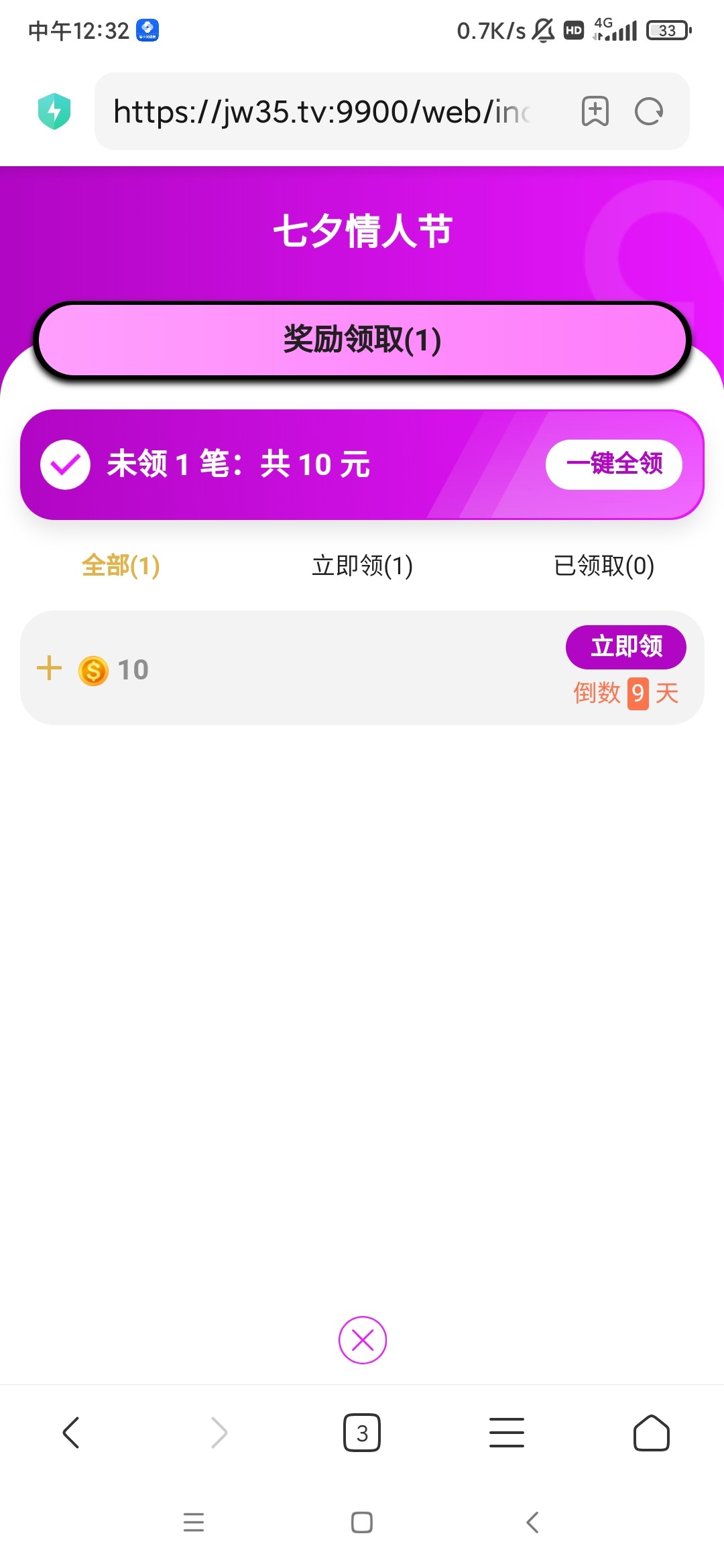
Task: Go to the browser home page
Action: pyautogui.click(x=652, y=1433)
